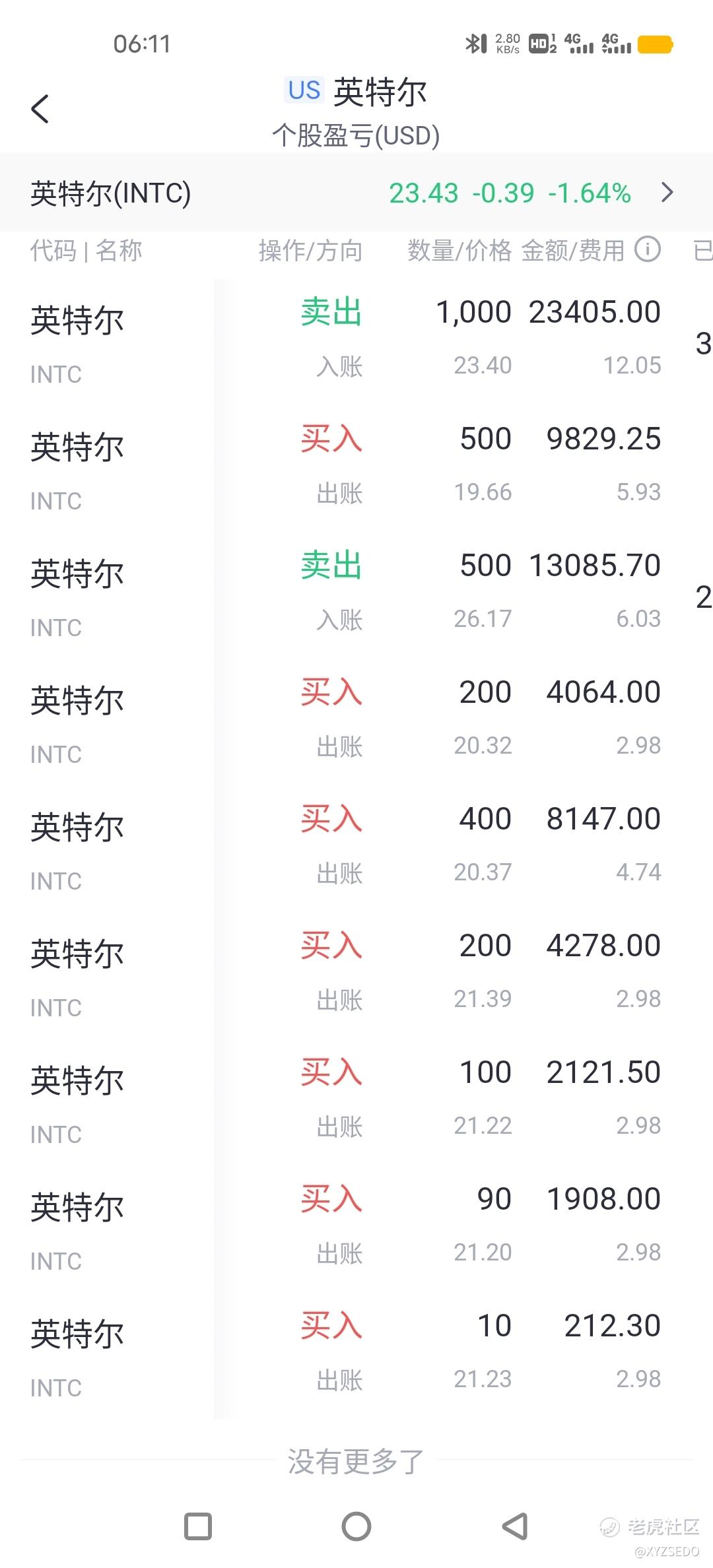Open the 卖出 1,000 shares record
The image size is (713, 1568).
coord(356,343)
